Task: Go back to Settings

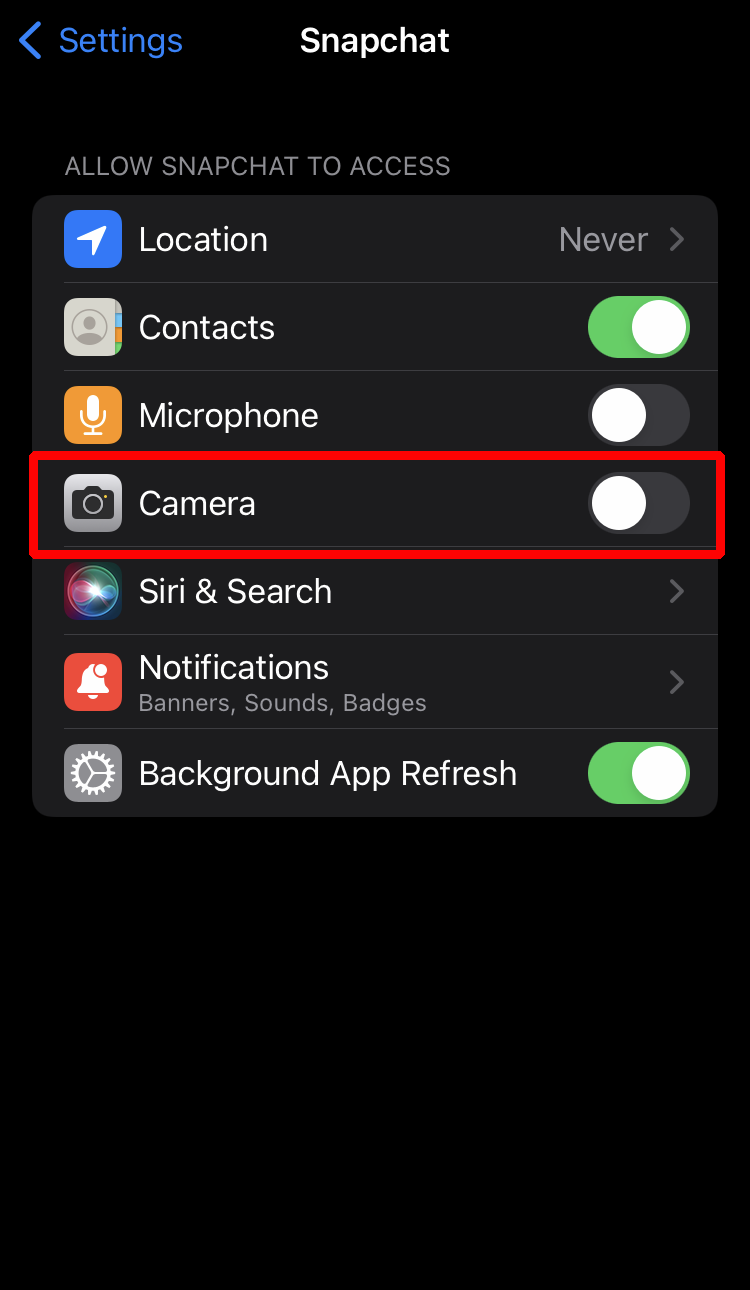Action: point(101,41)
